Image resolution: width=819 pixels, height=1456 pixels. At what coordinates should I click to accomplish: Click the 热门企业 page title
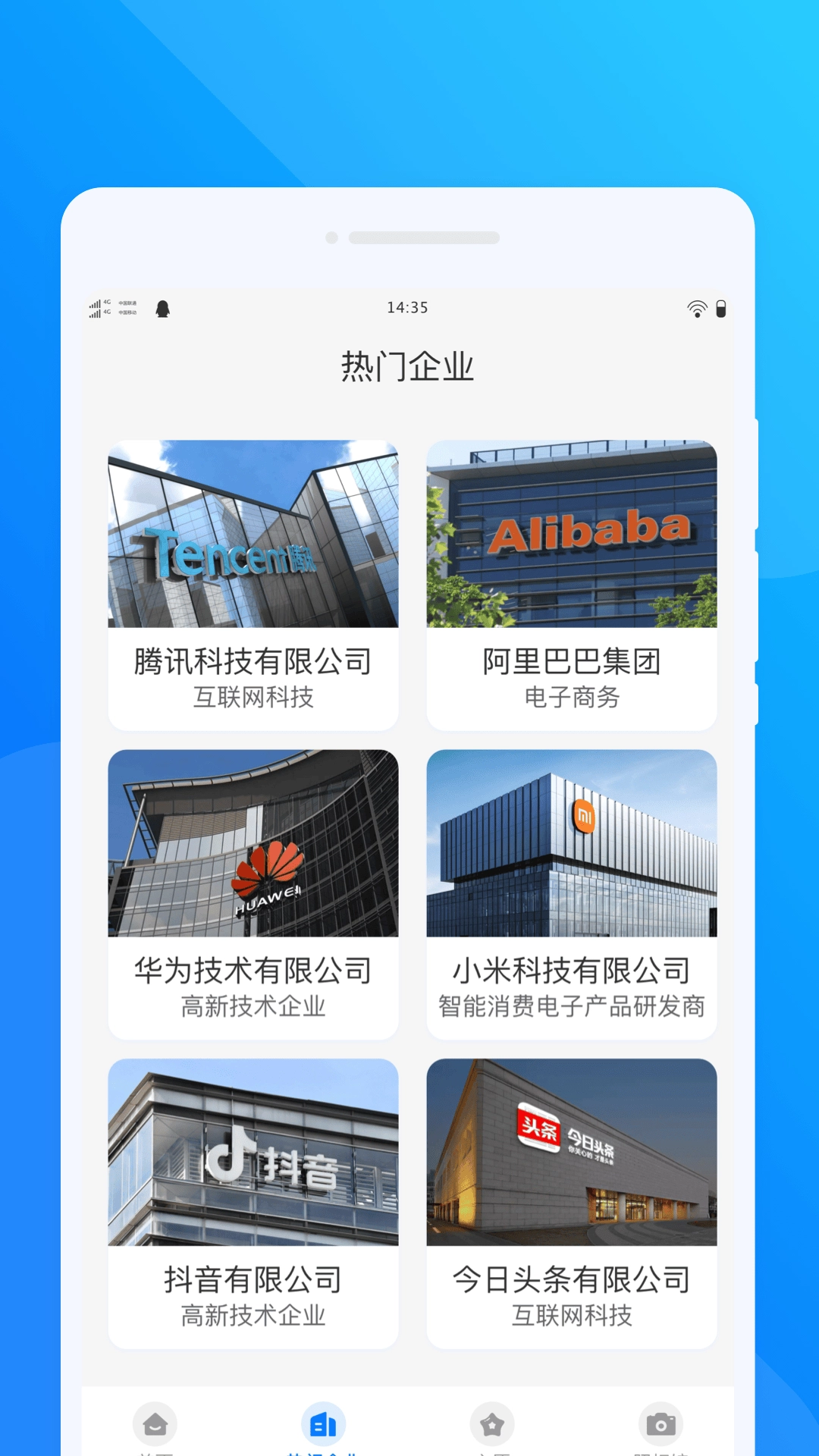click(x=409, y=364)
